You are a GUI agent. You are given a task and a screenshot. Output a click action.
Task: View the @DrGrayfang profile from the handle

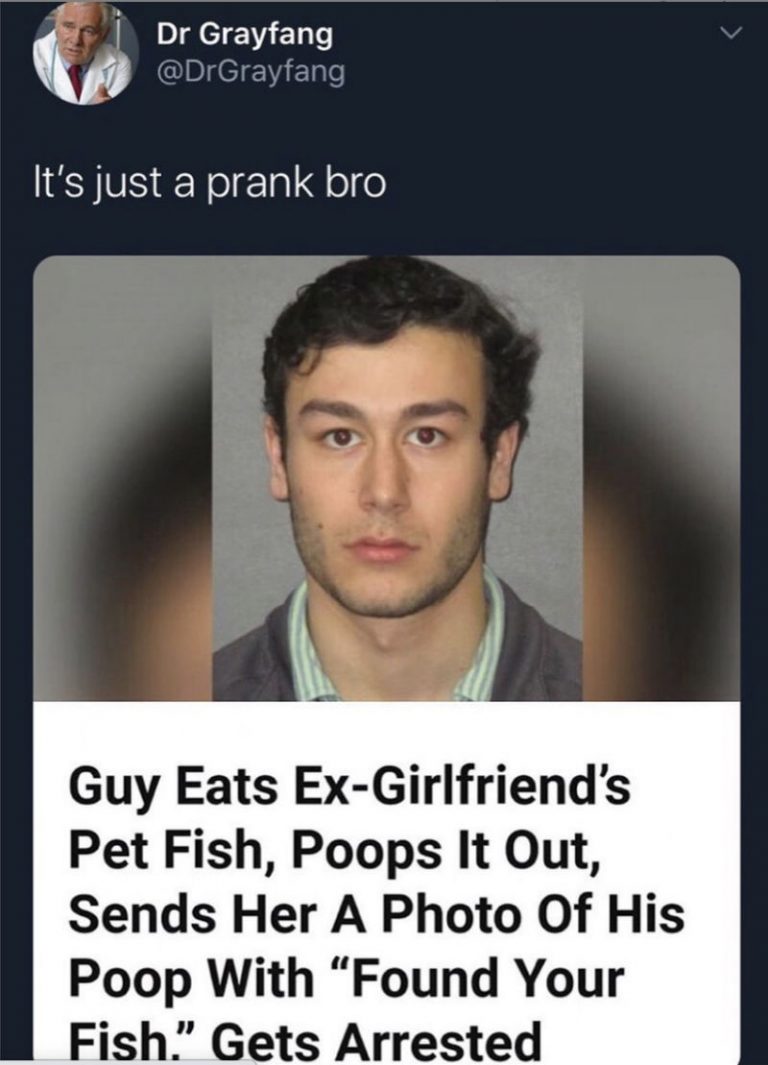[x=250, y=72]
